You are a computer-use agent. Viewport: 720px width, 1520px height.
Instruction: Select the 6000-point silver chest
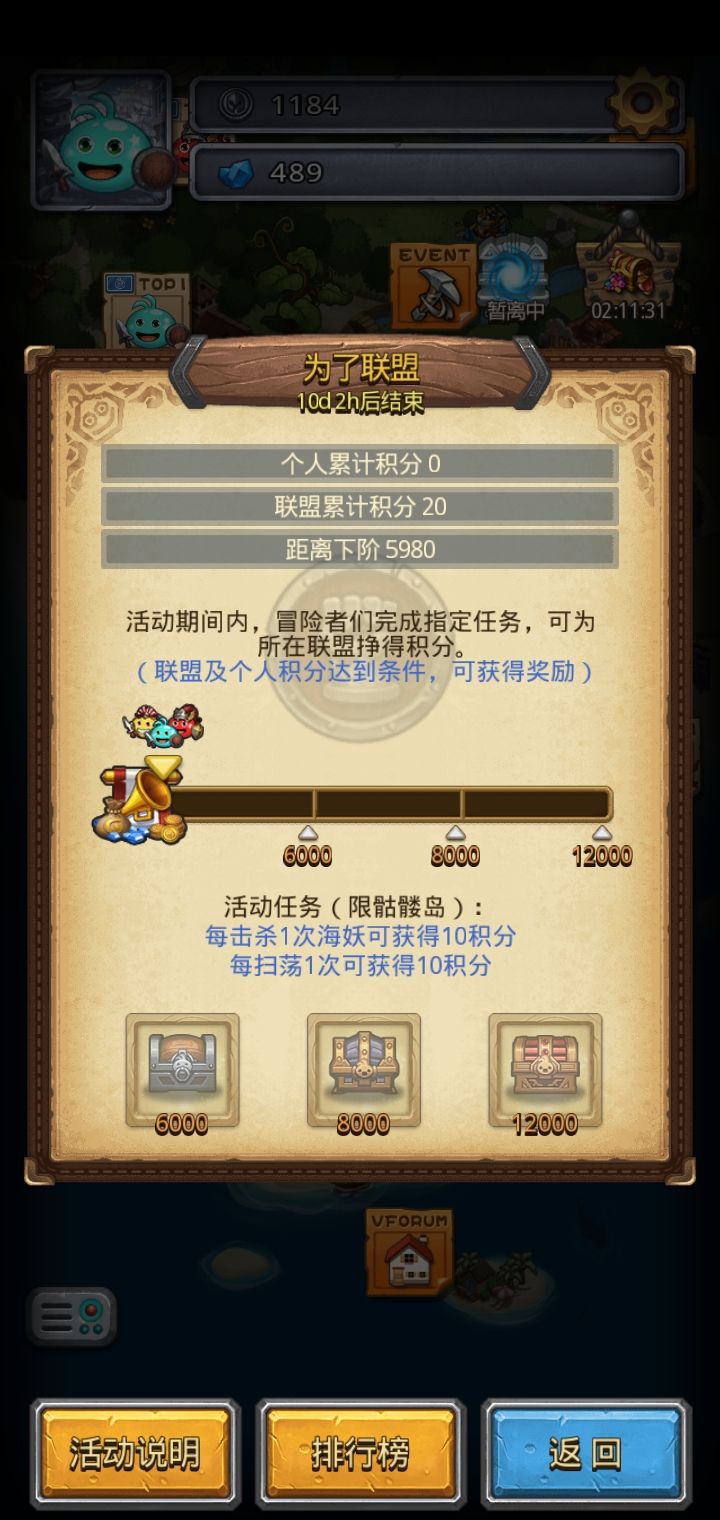182,1065
